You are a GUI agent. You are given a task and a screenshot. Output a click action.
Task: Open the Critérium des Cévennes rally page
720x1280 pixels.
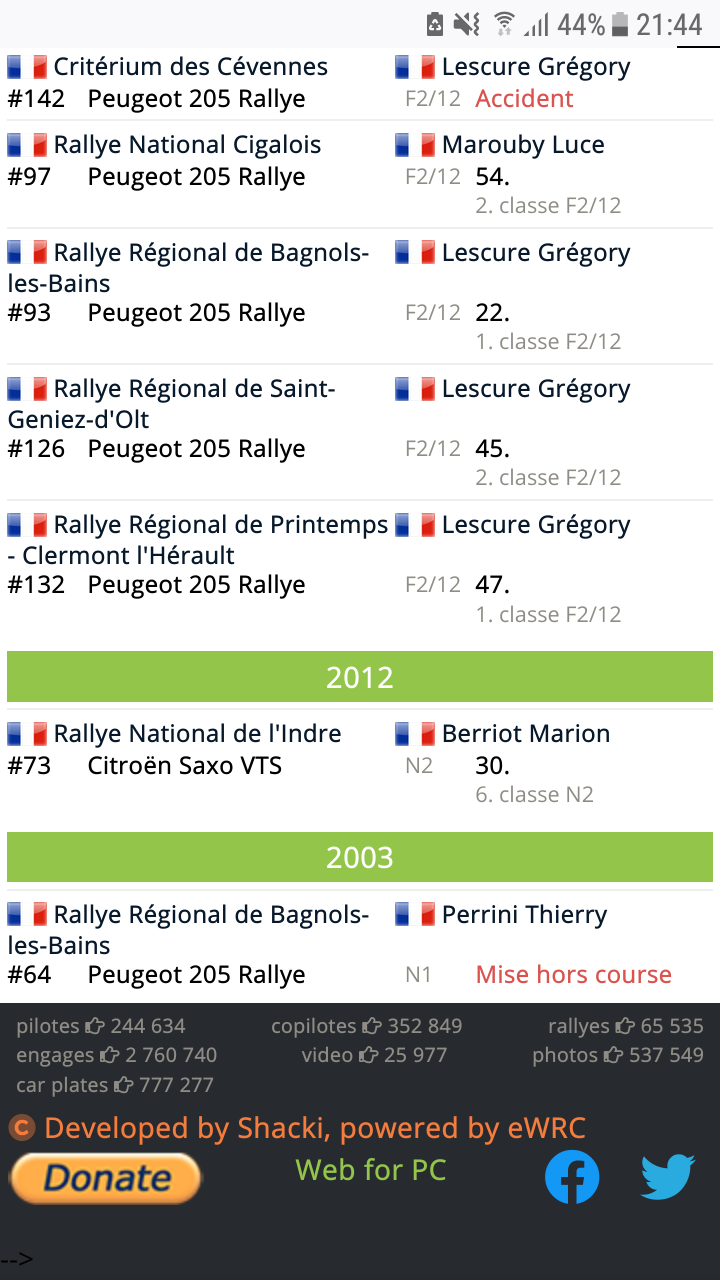click(190, 67)
